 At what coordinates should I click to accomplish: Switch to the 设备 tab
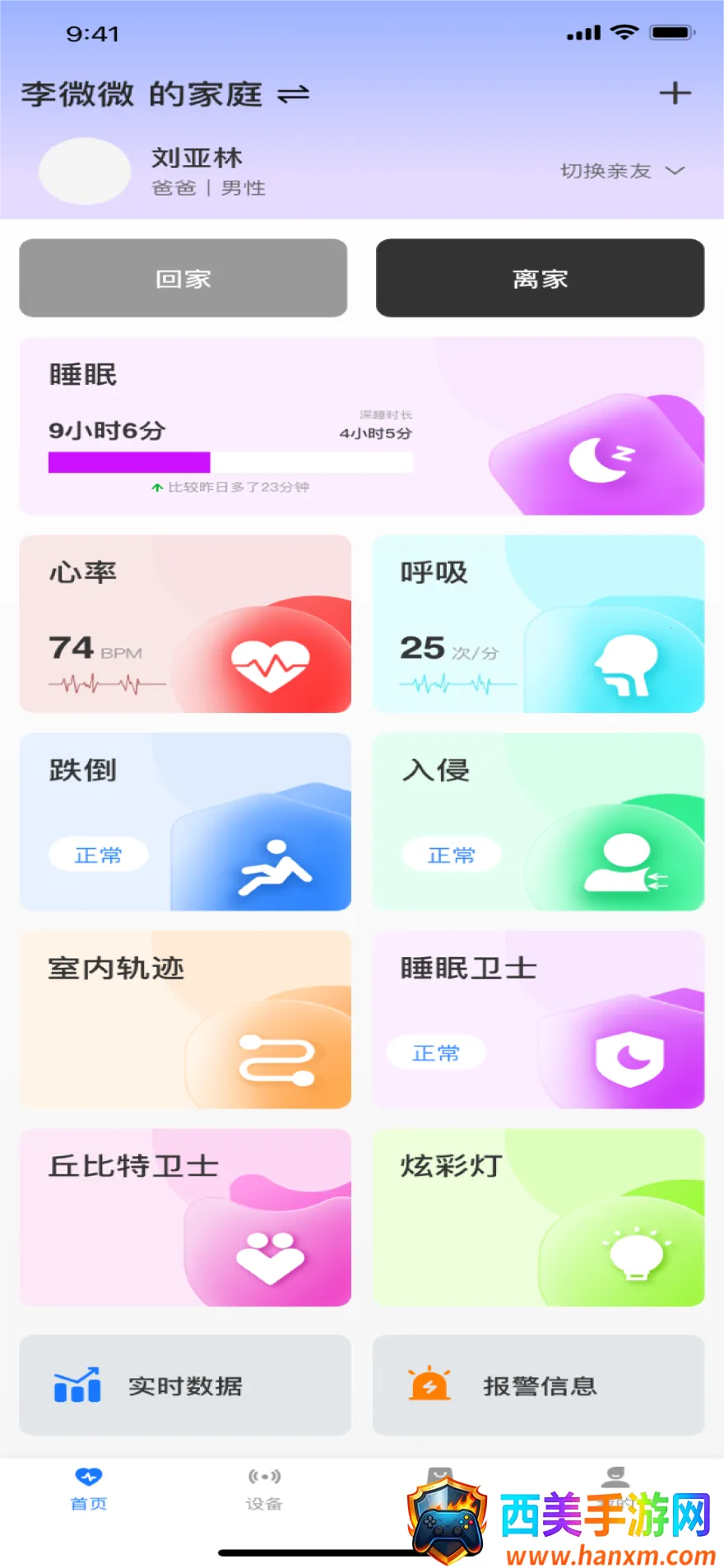[264, 1490]
